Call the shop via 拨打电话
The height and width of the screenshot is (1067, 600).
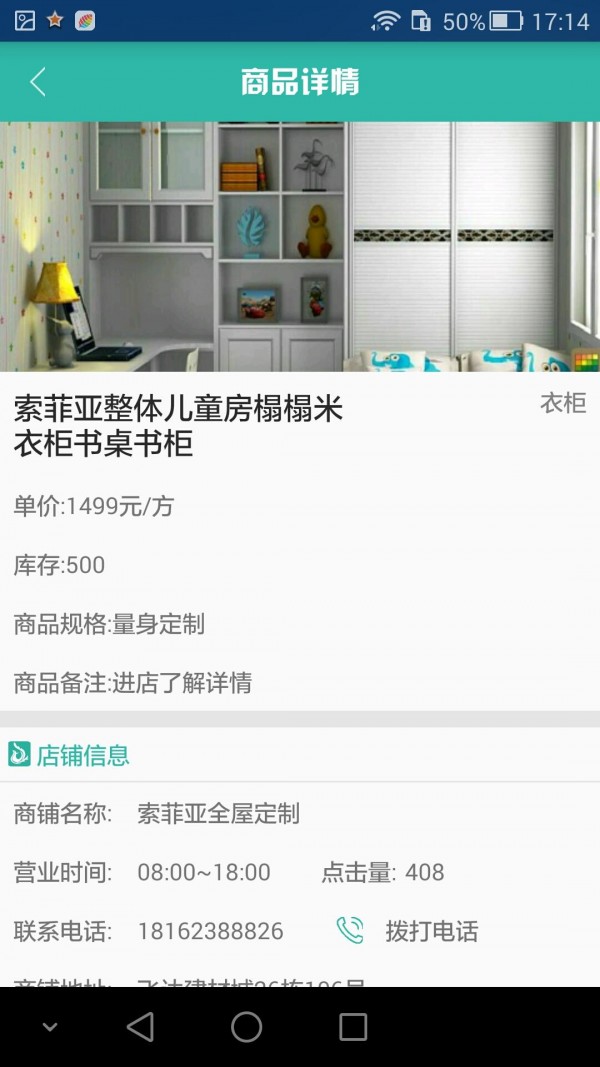(408, 931)
